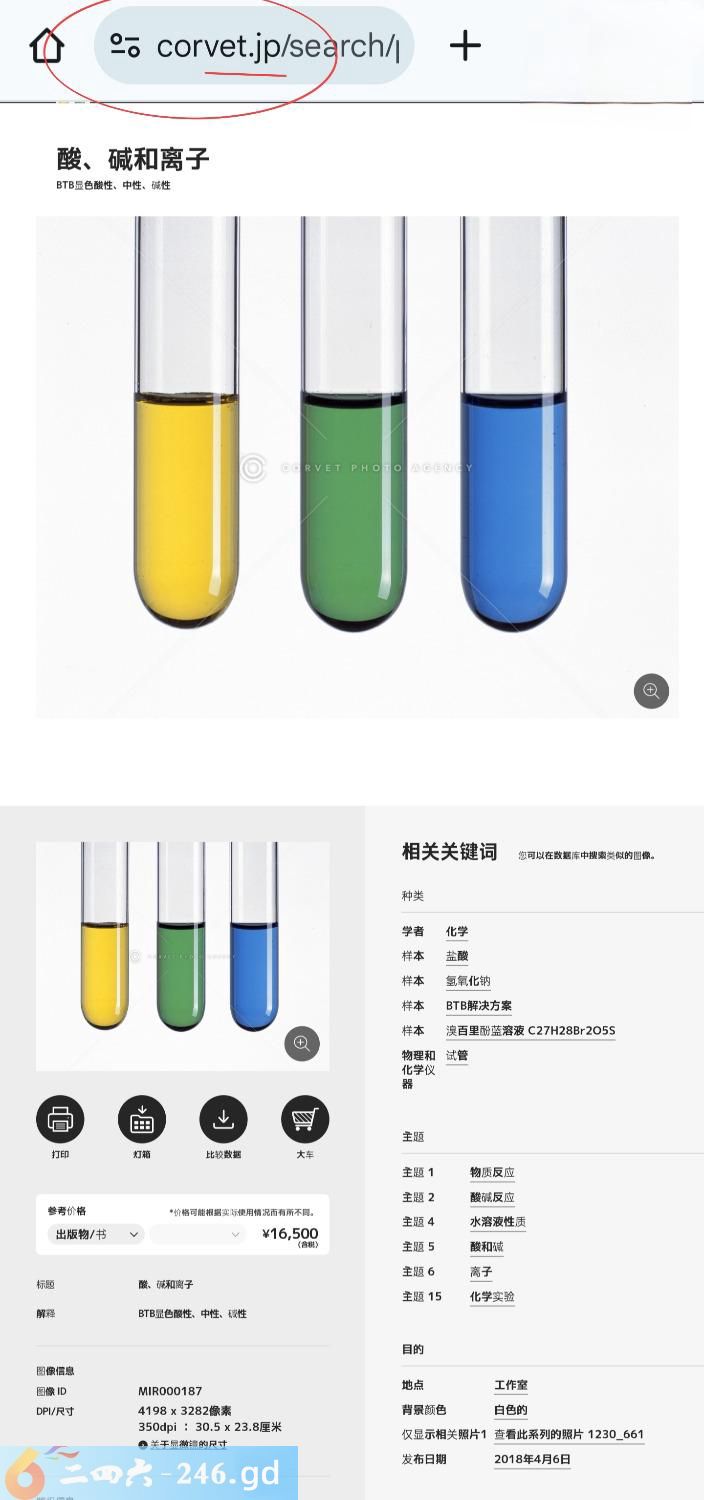Open the 出版物/书 usage dropdown
Image resolution: width=704 pixels, height=1500 pixels.
click(x=96, y=1235)
